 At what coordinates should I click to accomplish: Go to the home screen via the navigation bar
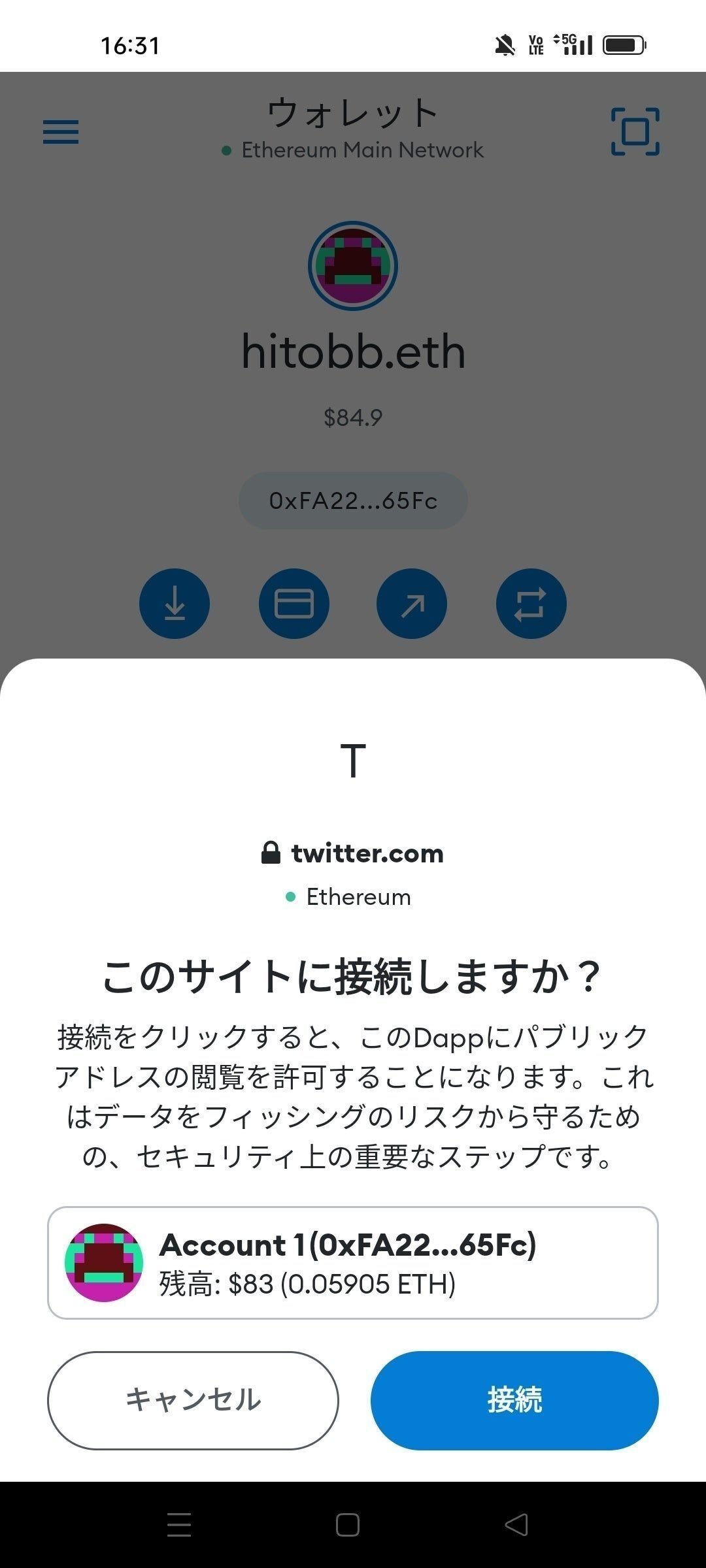(x=347, y=1525)
